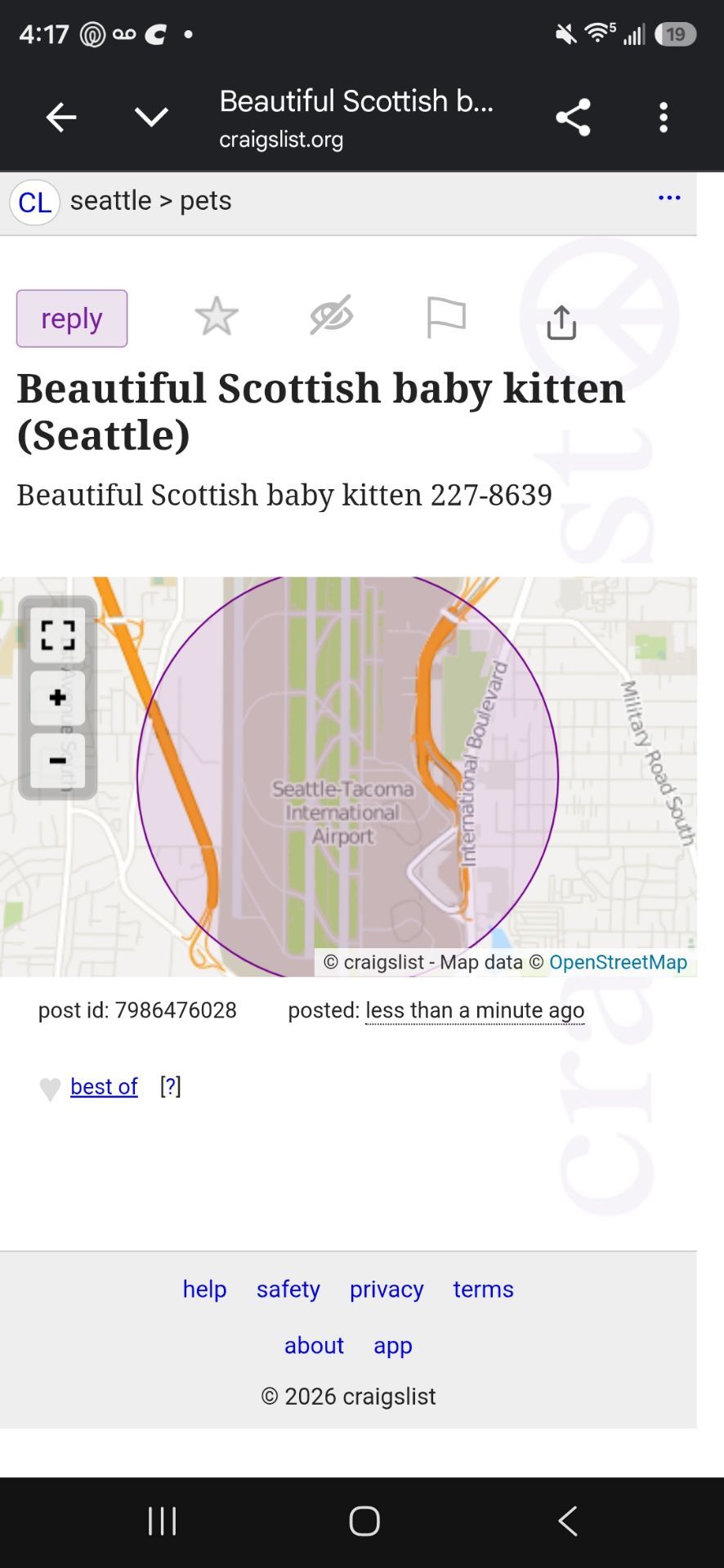This screenshot has width=724, height=1568.
Task: Open the browser overflow menu
Action: (664, 118)
